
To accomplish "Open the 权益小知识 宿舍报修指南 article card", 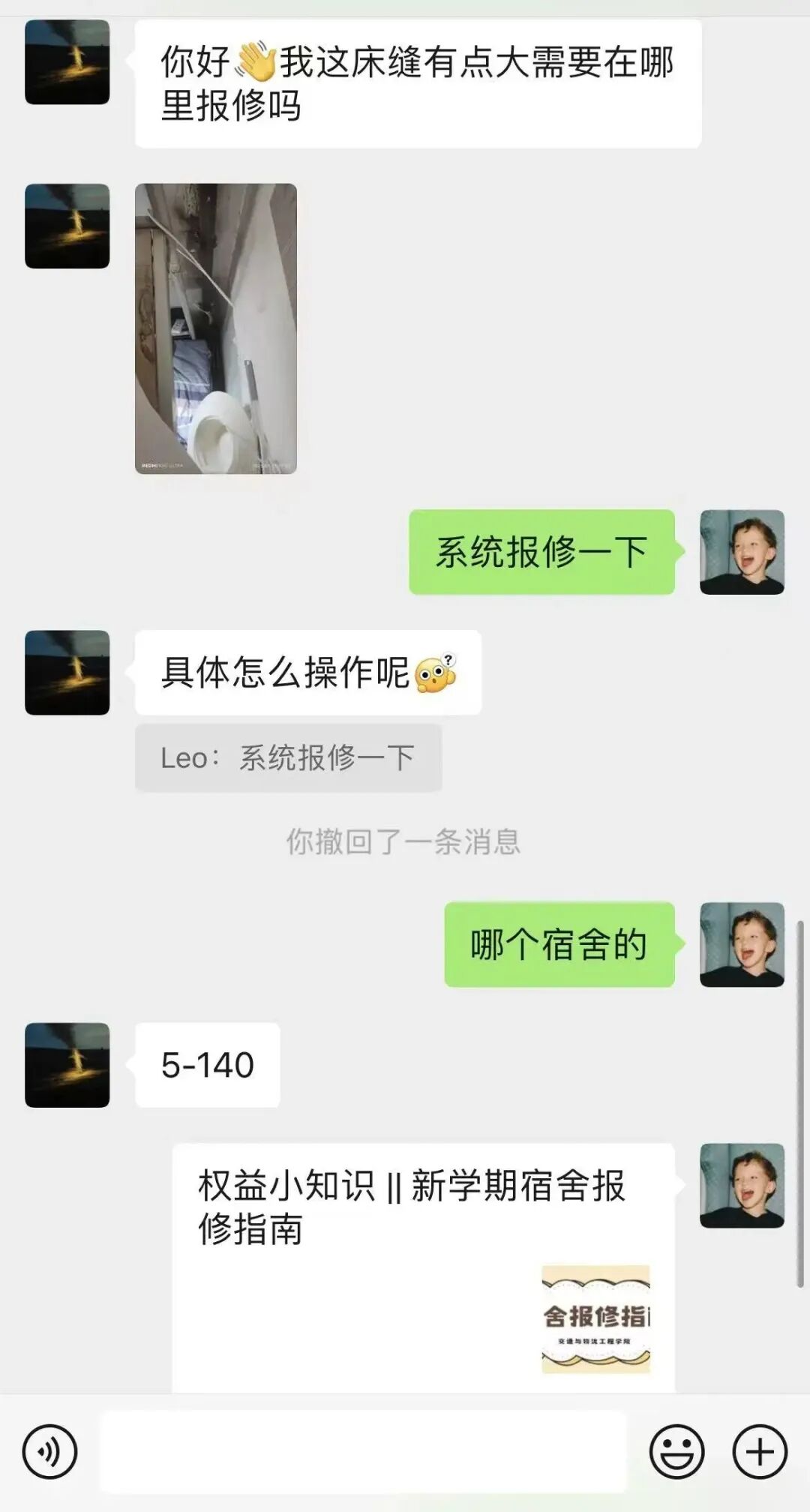I will point(424,1267).
